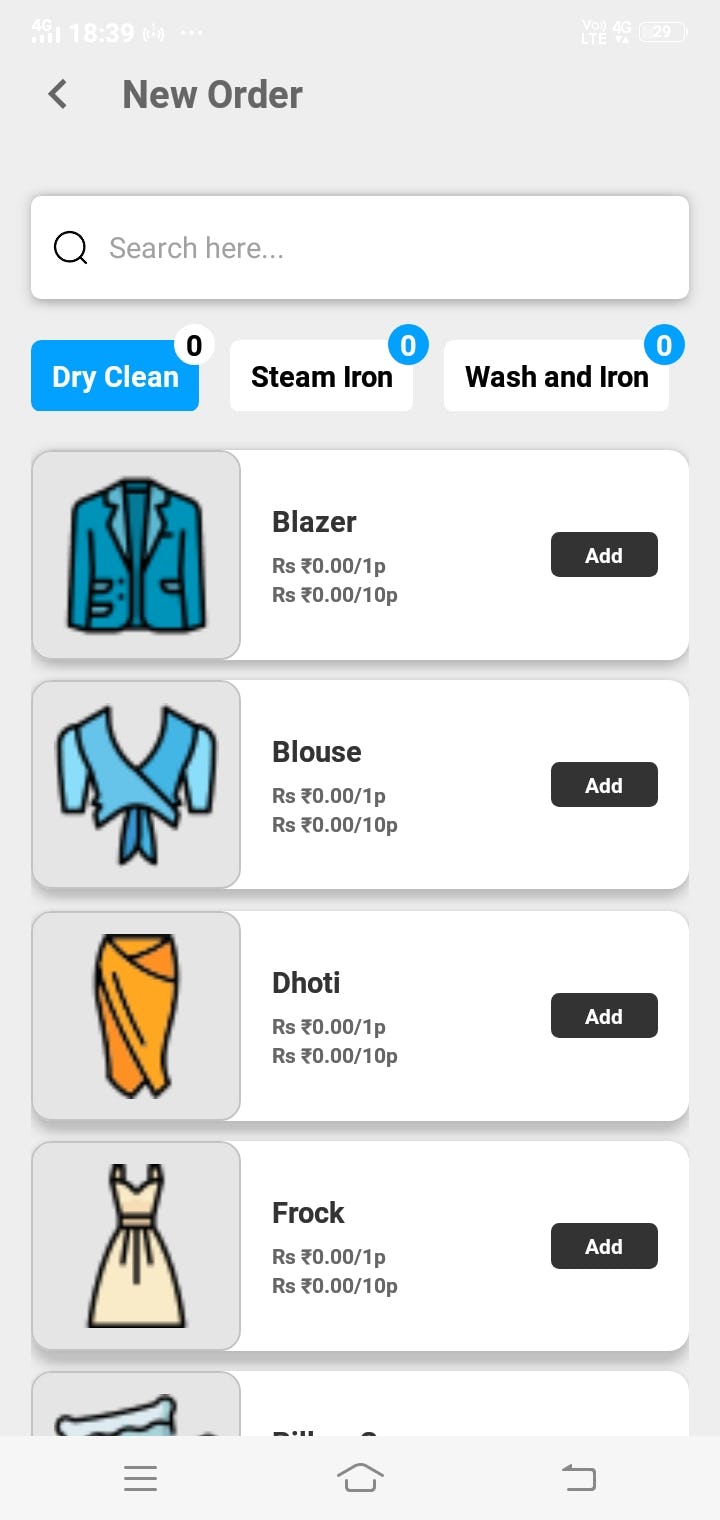Screen dimensions: 720x1520
Task: Tap the Steam Iron zero counter badge
Action: pos(409,344)
